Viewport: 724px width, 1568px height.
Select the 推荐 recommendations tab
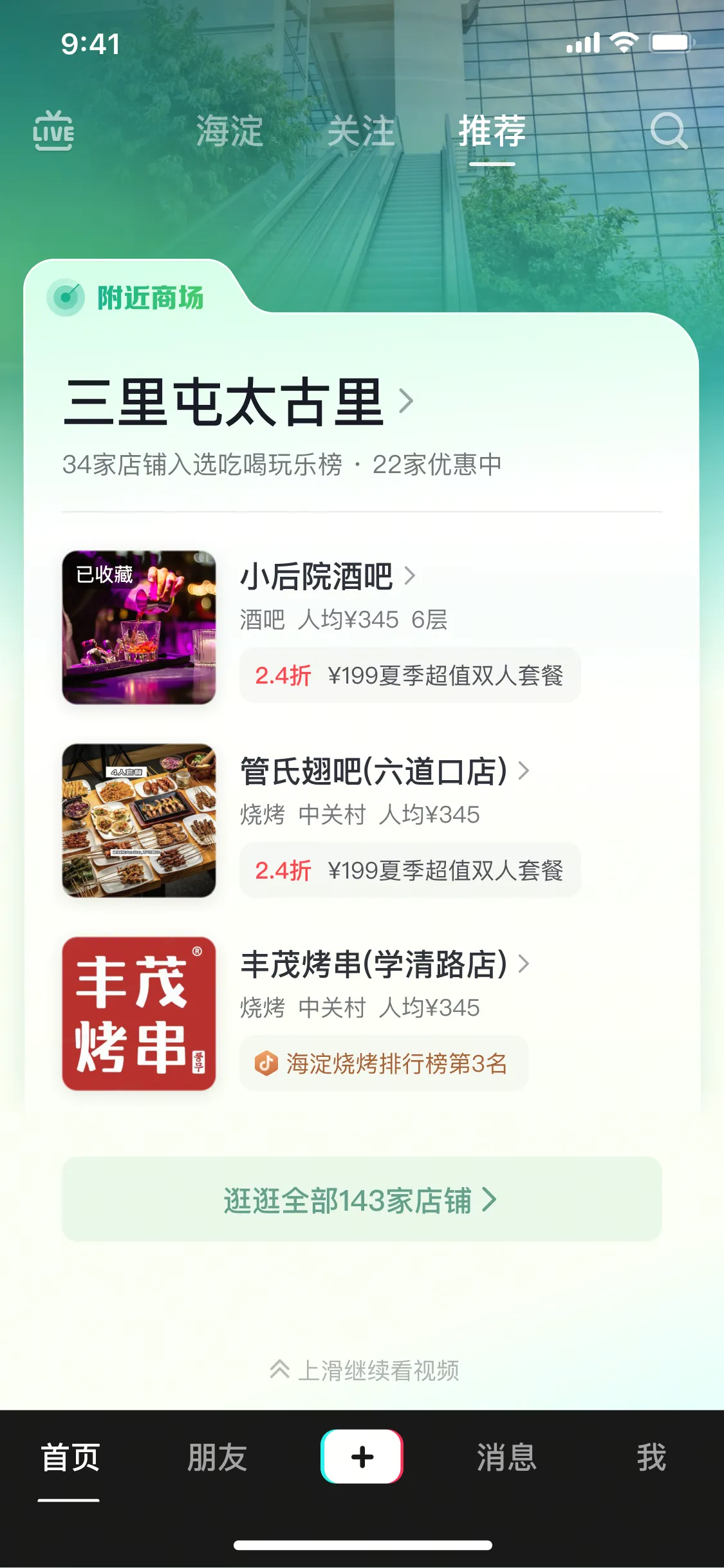pos(491,133)
